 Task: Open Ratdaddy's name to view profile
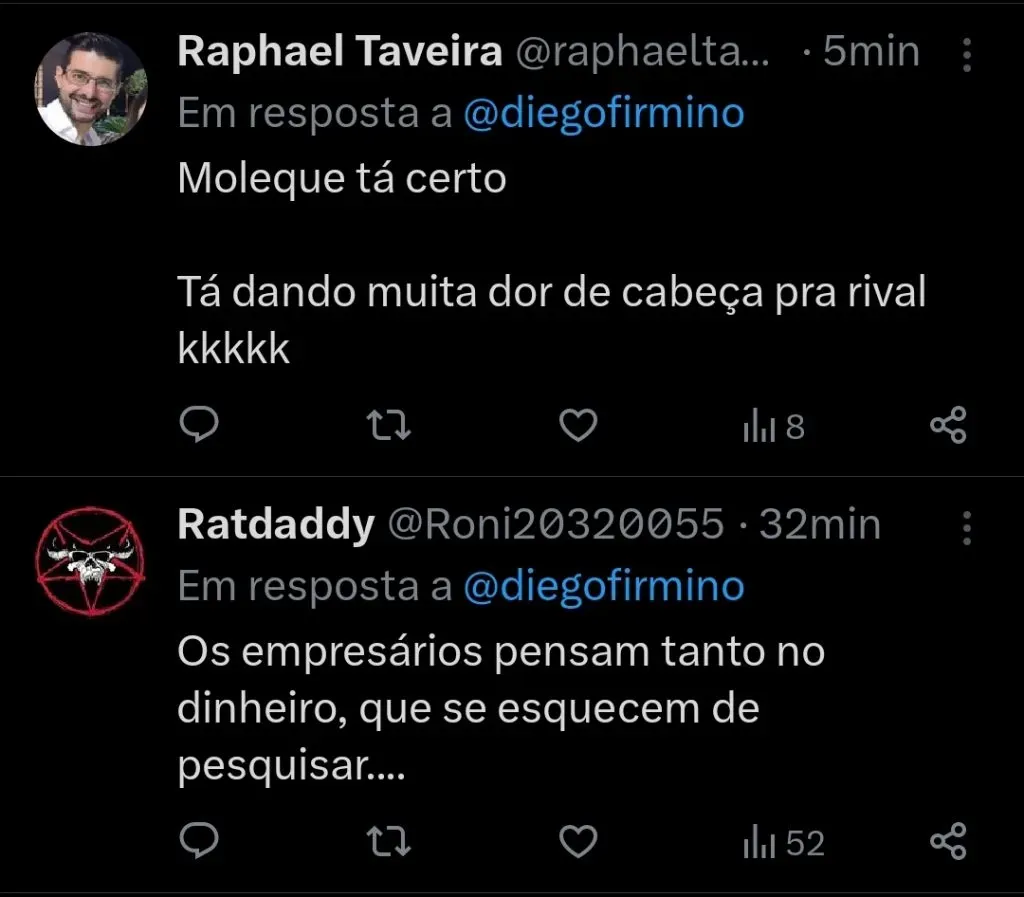point(275,524)
